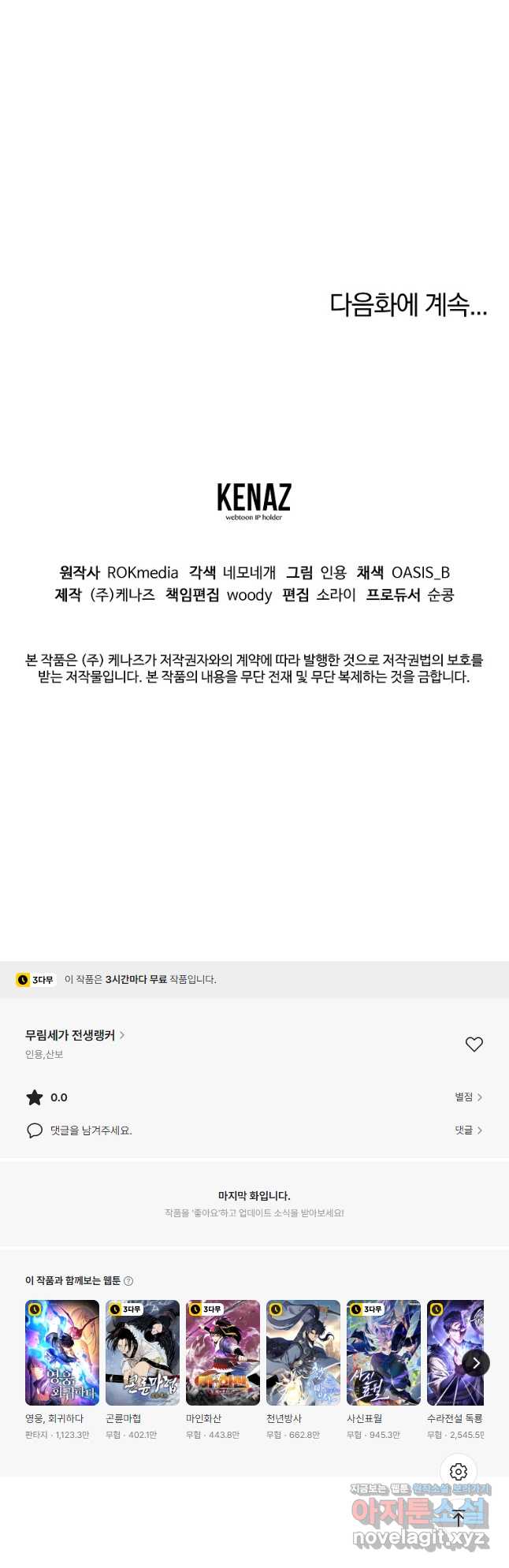Jump to top with the up arrow
Viewport: 509px width, 1568px height.
point(459,1518)
